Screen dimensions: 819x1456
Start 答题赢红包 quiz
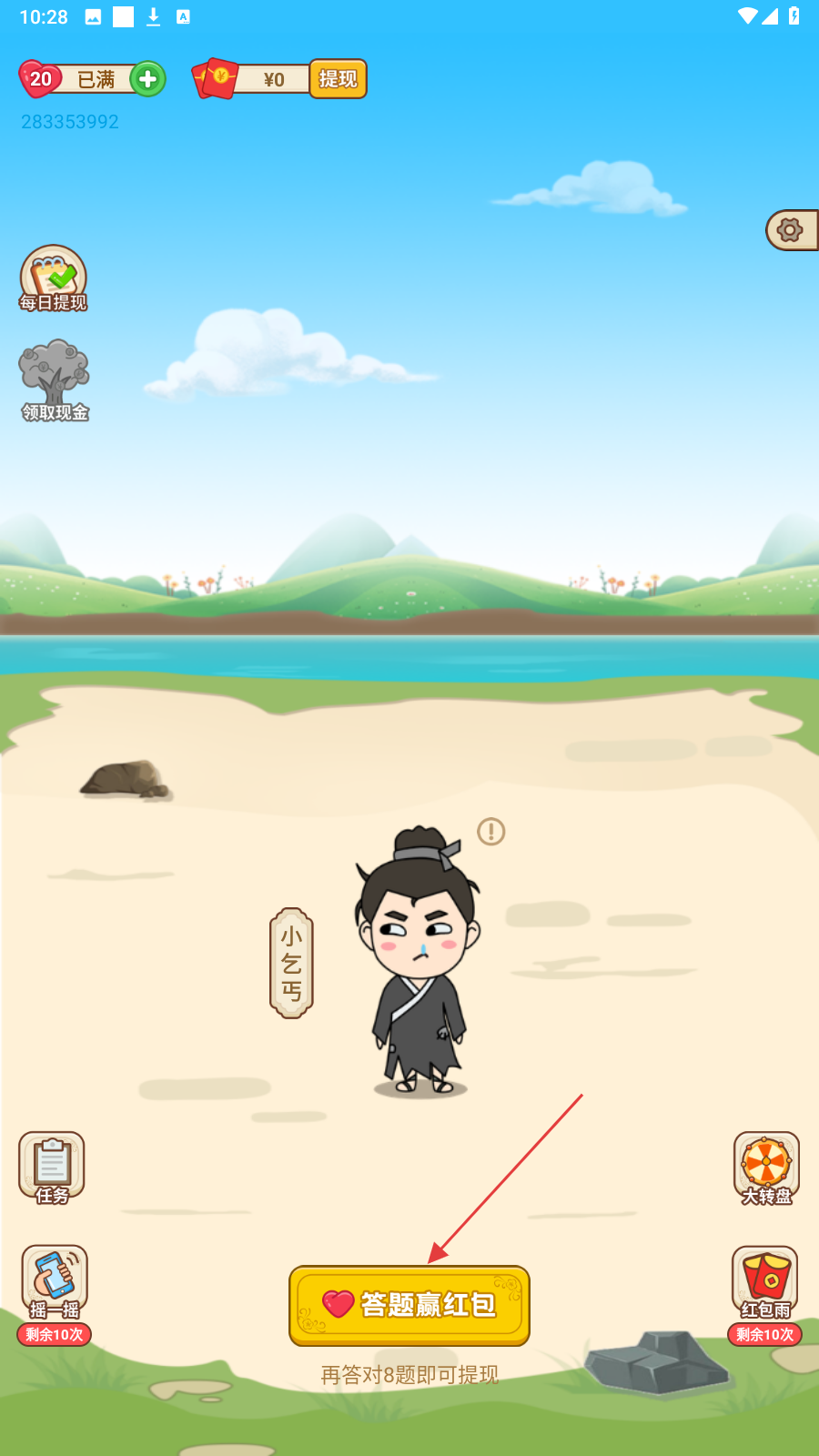click(x=409, y=1305)
